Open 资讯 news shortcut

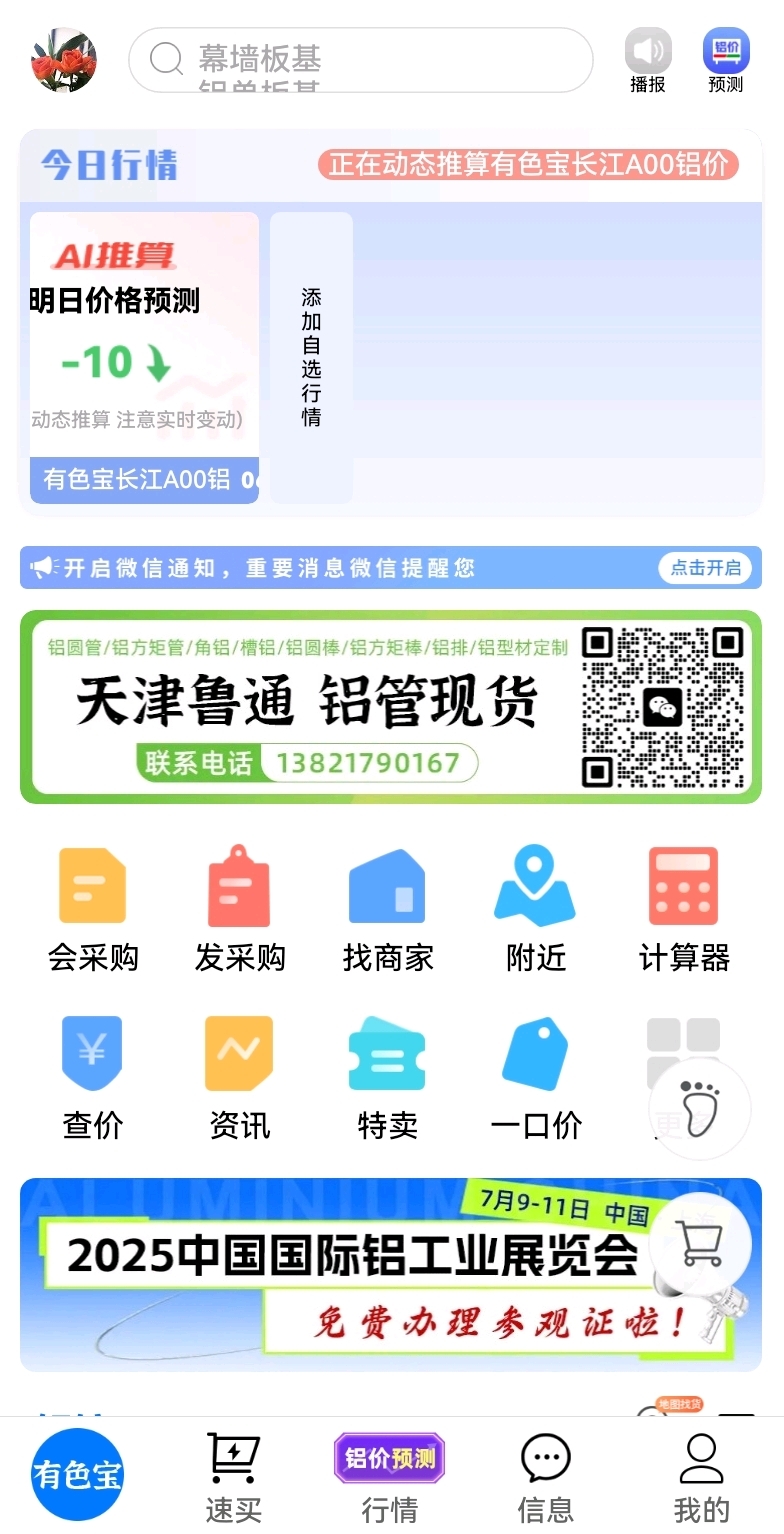[240, 1078]
